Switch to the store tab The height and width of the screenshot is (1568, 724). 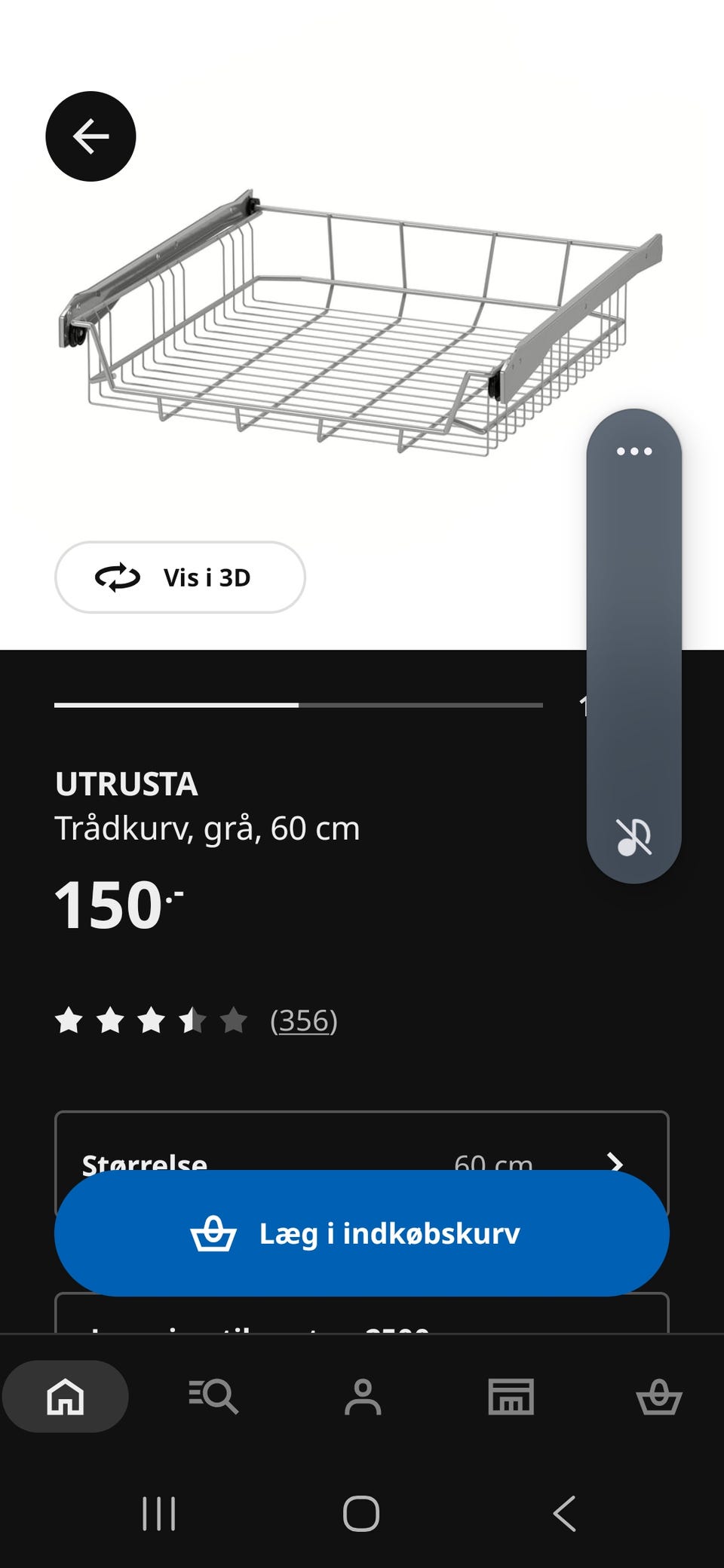coord(511,1396)
